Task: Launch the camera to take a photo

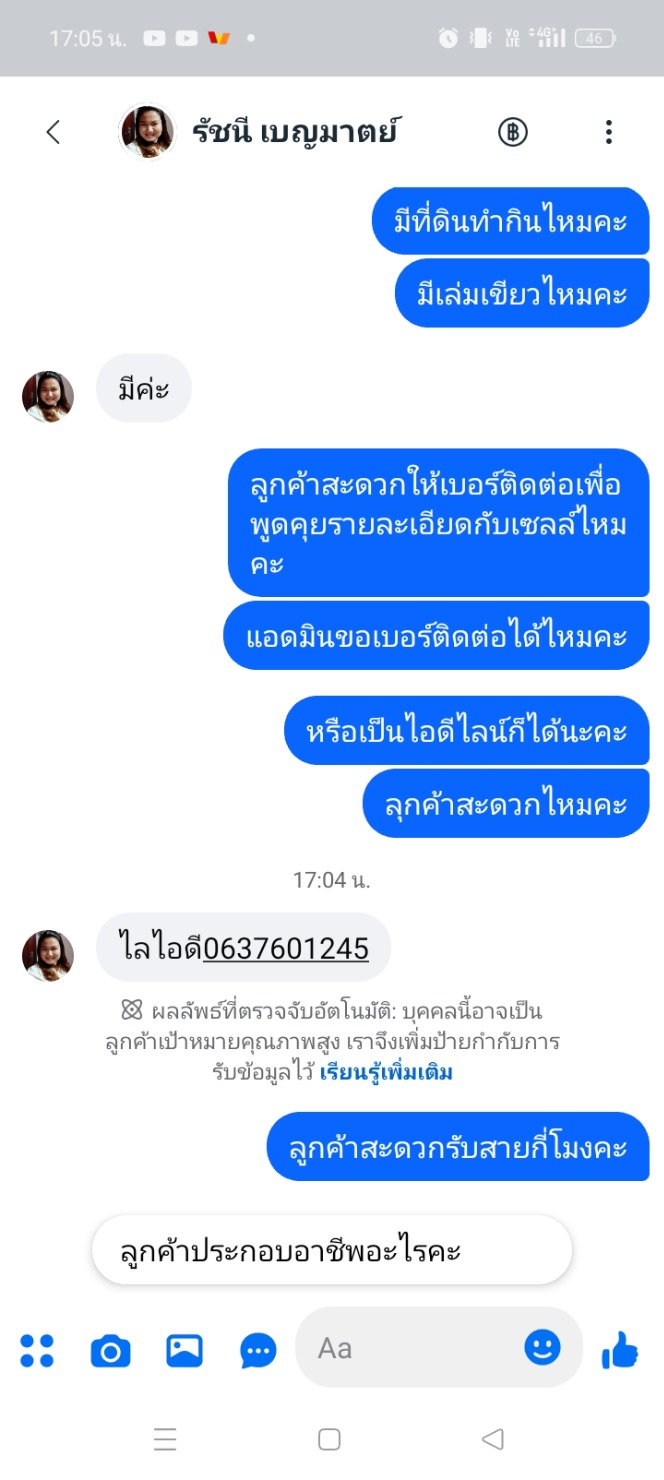Action: (111, 1351)
